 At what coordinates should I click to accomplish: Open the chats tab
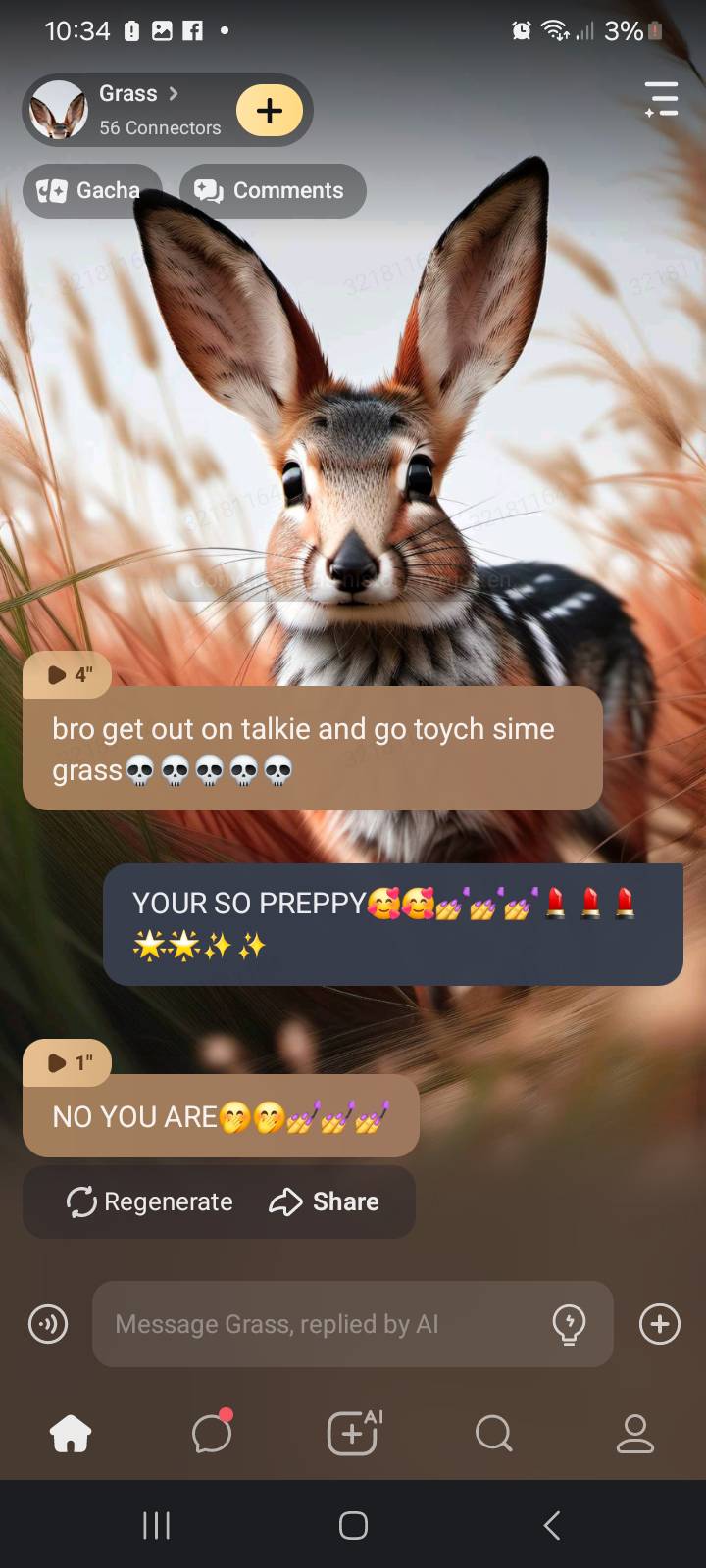212,1434
